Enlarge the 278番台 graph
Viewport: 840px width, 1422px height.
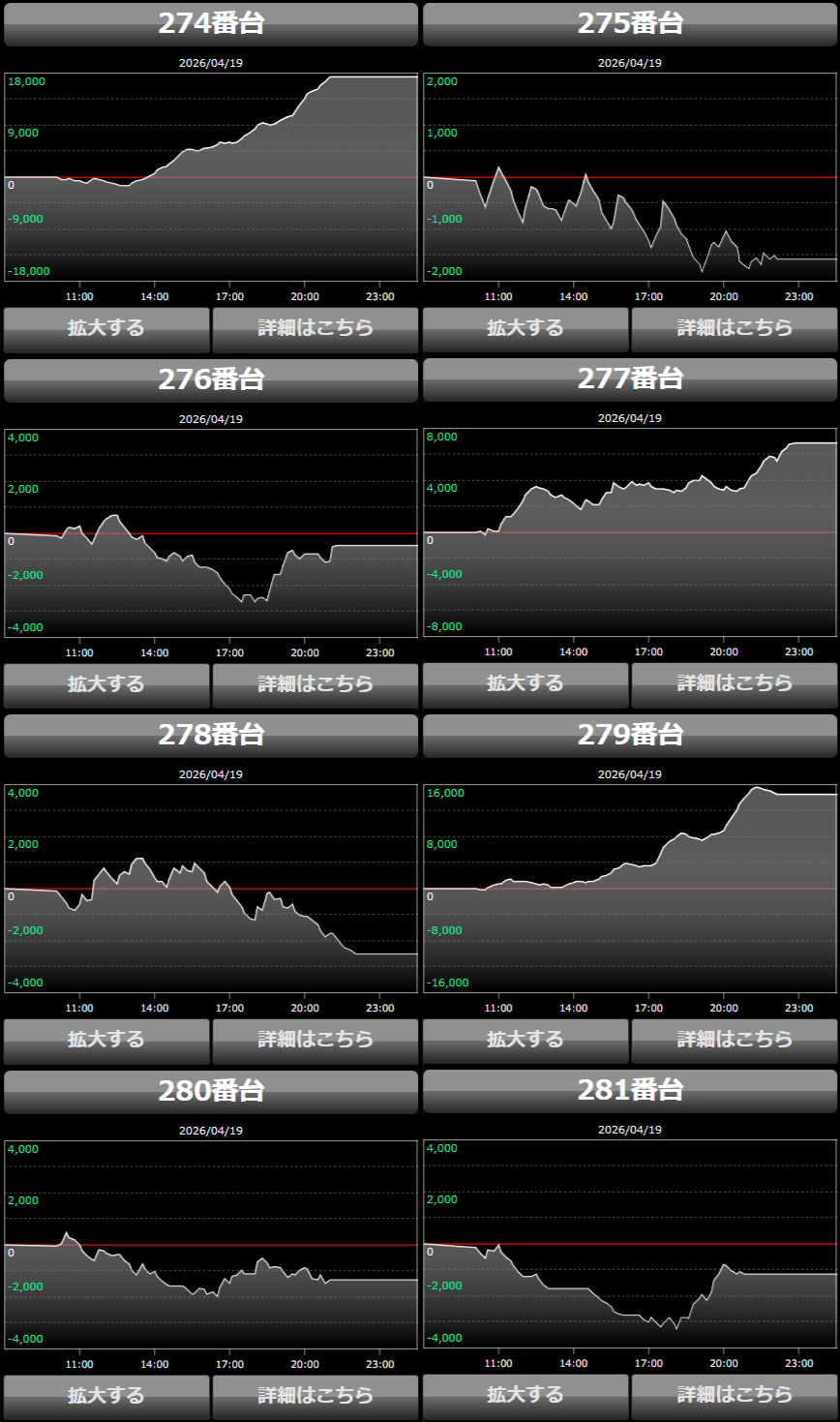[106, 1040]
